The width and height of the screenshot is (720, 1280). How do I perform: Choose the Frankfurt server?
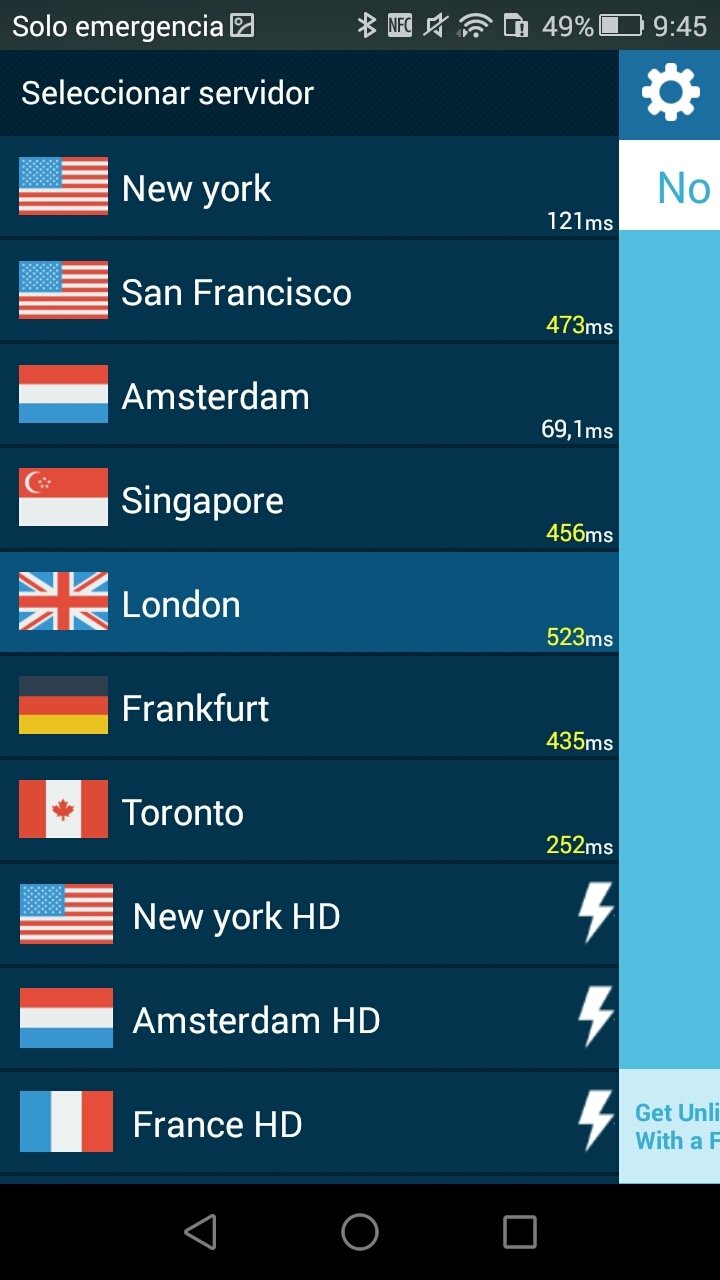point(309,708)
